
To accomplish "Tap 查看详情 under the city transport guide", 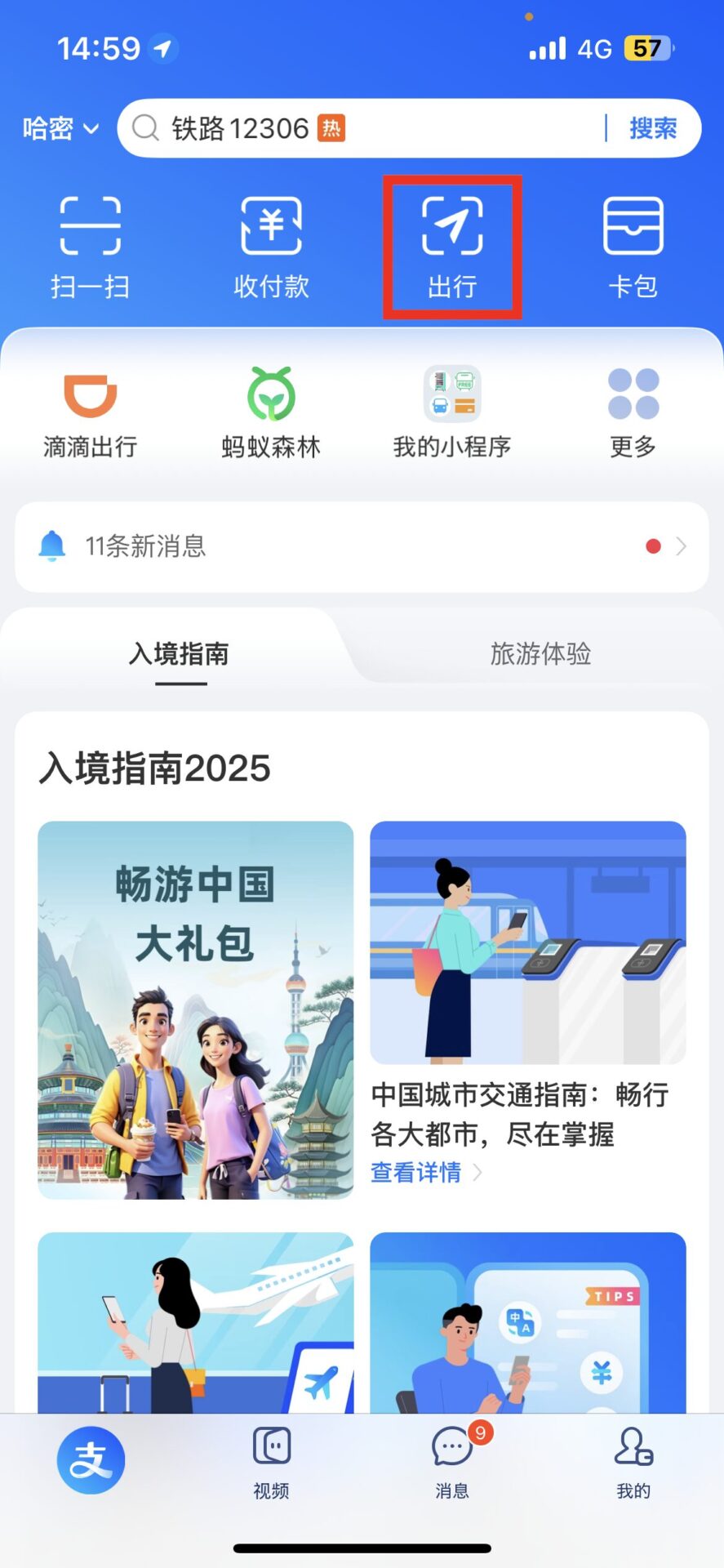I will [417, 1173].
